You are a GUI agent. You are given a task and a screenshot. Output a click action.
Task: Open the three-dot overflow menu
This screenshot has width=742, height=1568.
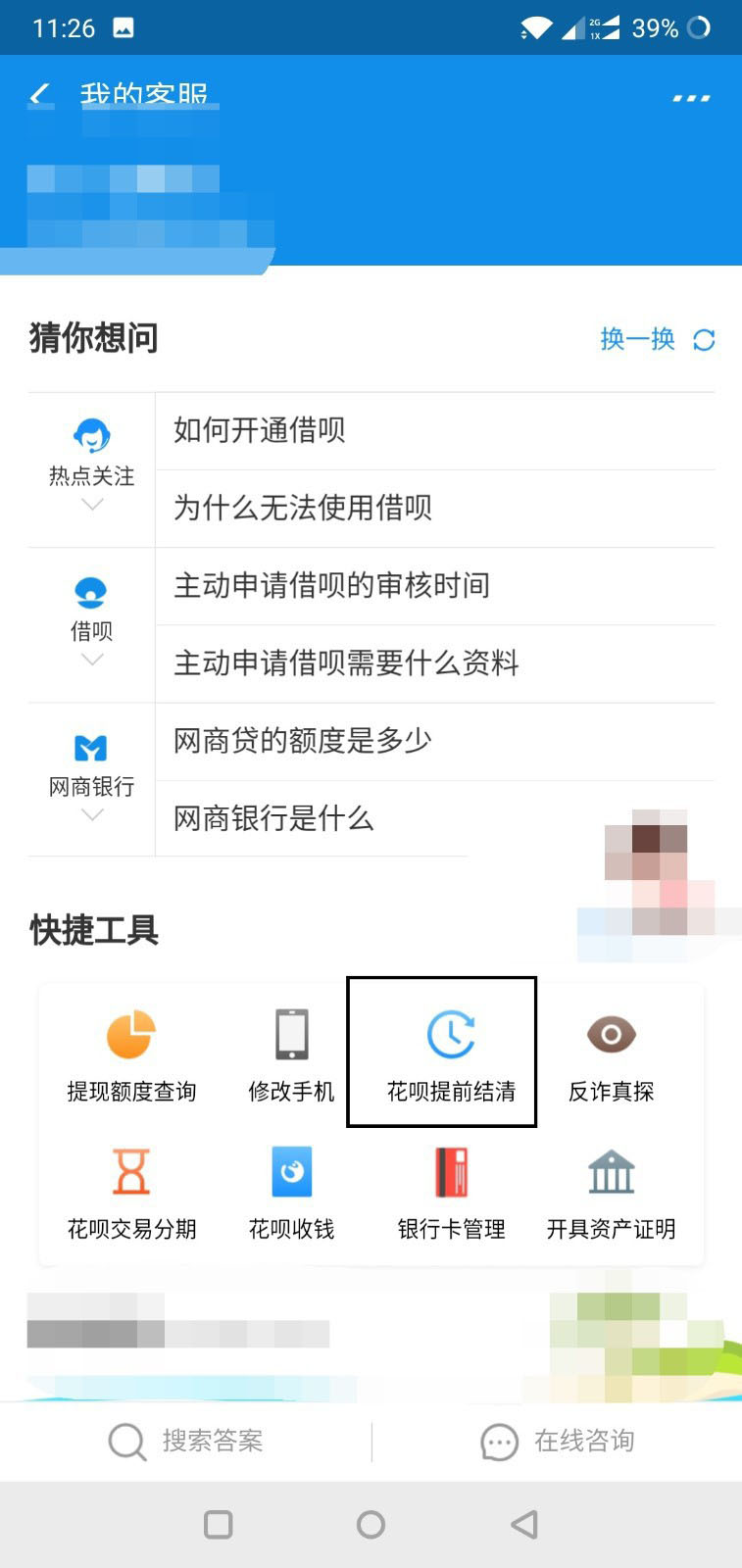691,98
